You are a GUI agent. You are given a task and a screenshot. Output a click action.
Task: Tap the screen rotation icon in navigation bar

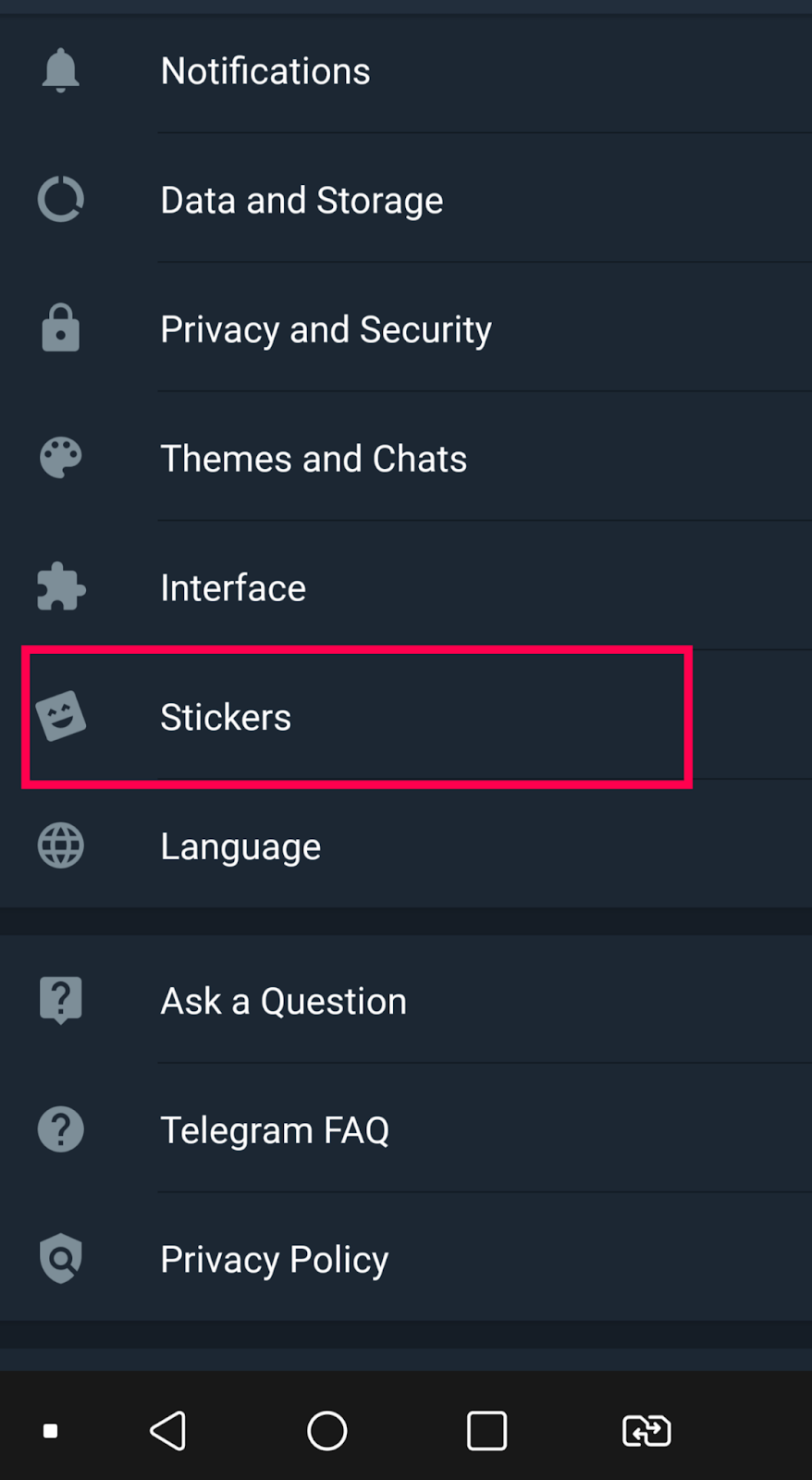tap(646, 1431)
